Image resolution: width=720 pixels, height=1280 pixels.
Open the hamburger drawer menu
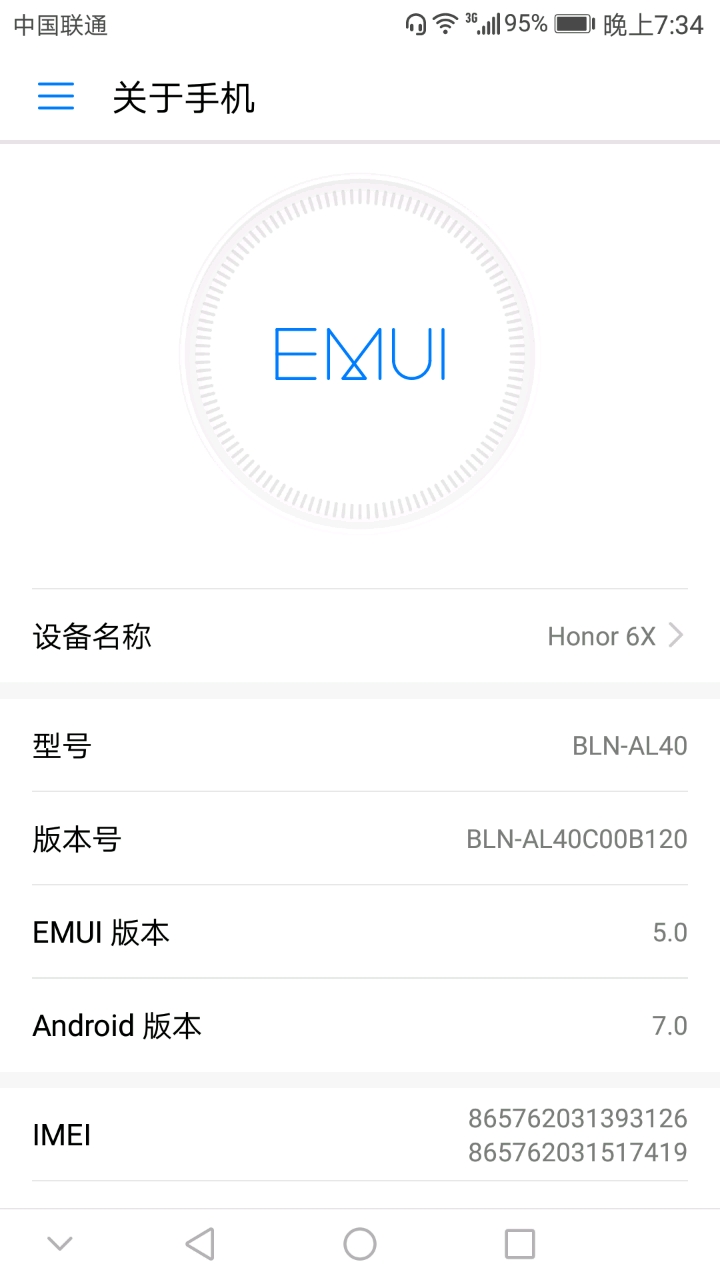56,96
